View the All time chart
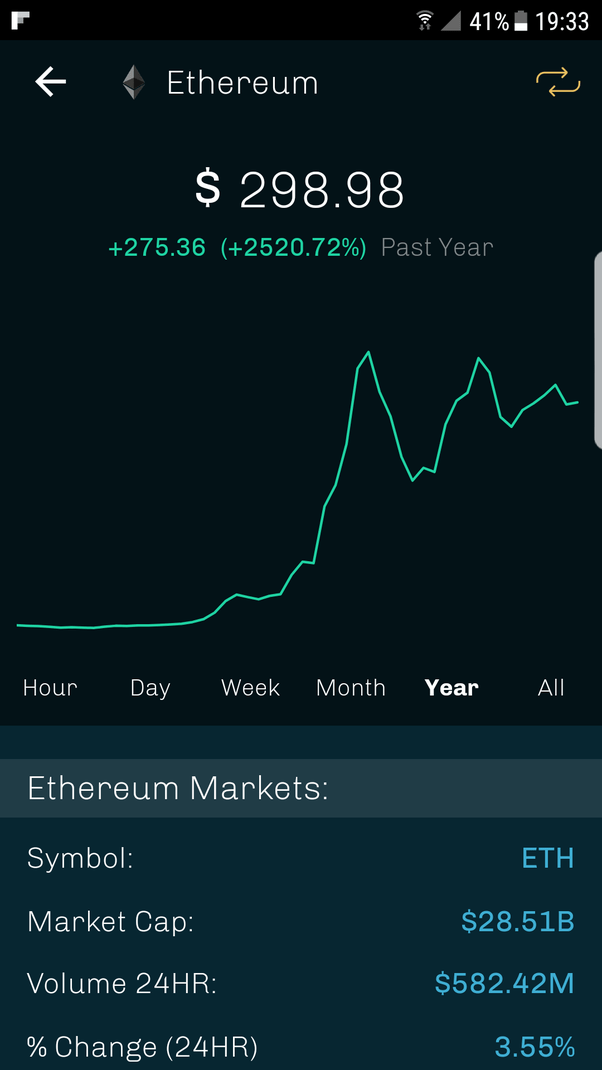The height and width of the screenshot is (1070, 602). click(x=551, y=688)
